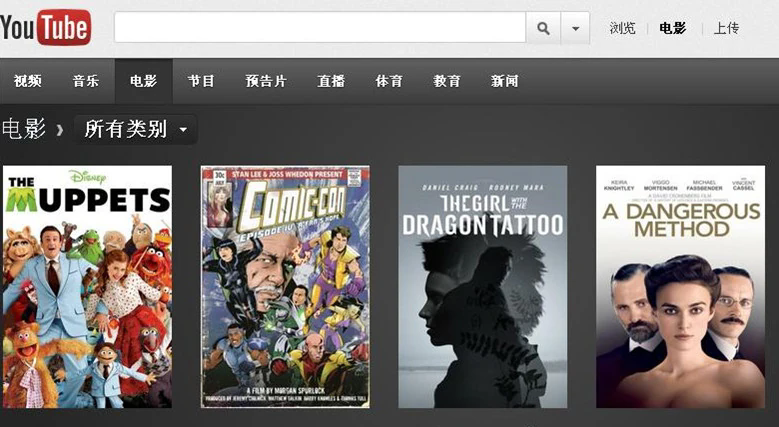The image size is (779, 427).
Task: Open The Girl with the Dragon Tattoo
Action: tap(482, 287)
